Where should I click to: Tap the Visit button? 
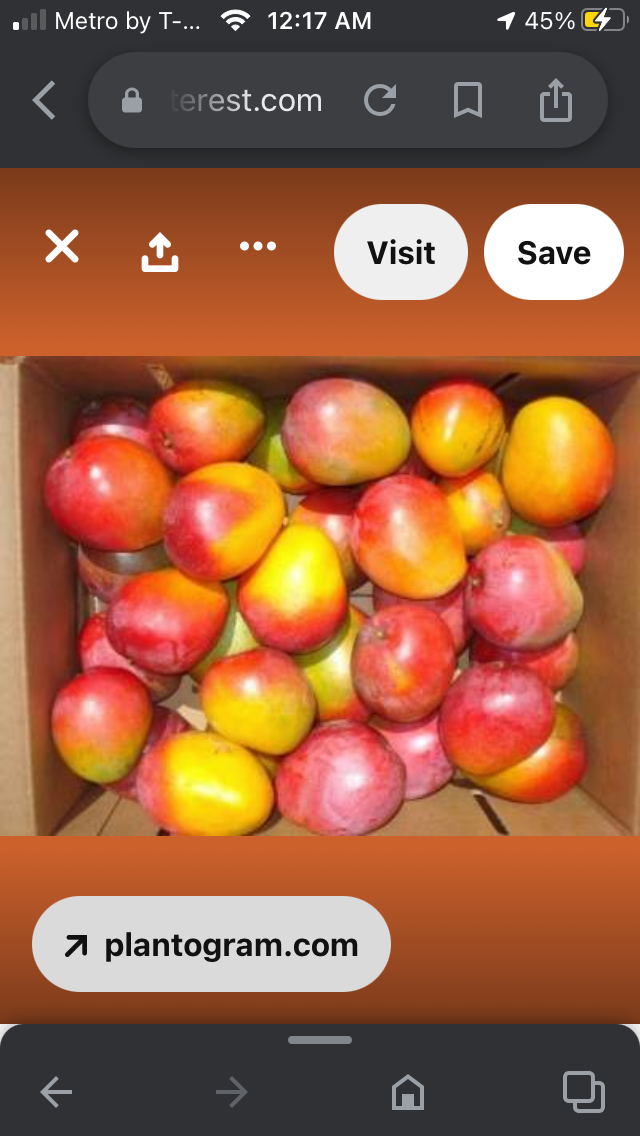pyautogui.click(x=401, y=252)
